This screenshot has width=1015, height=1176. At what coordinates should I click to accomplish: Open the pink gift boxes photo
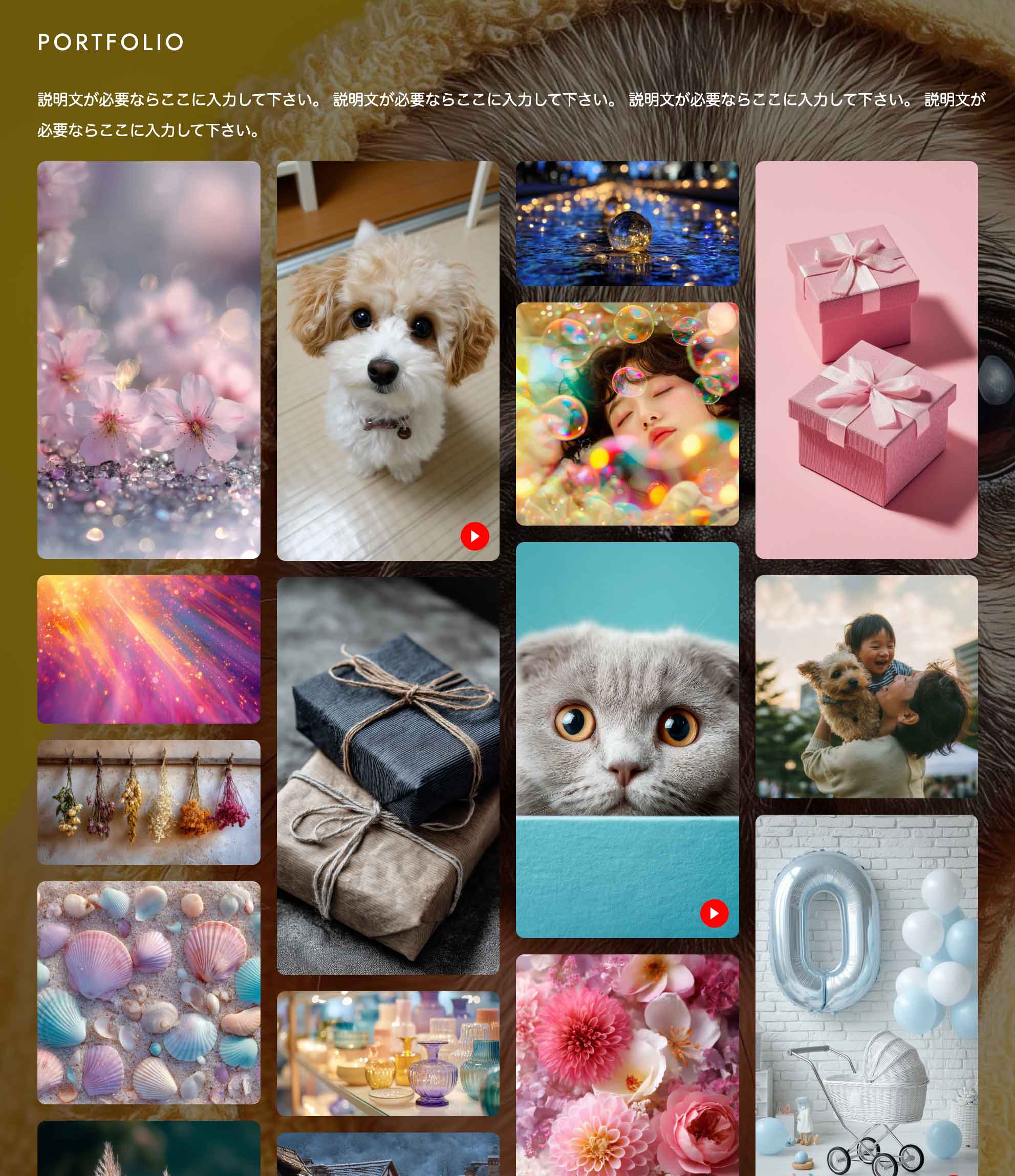coord(866,360)
